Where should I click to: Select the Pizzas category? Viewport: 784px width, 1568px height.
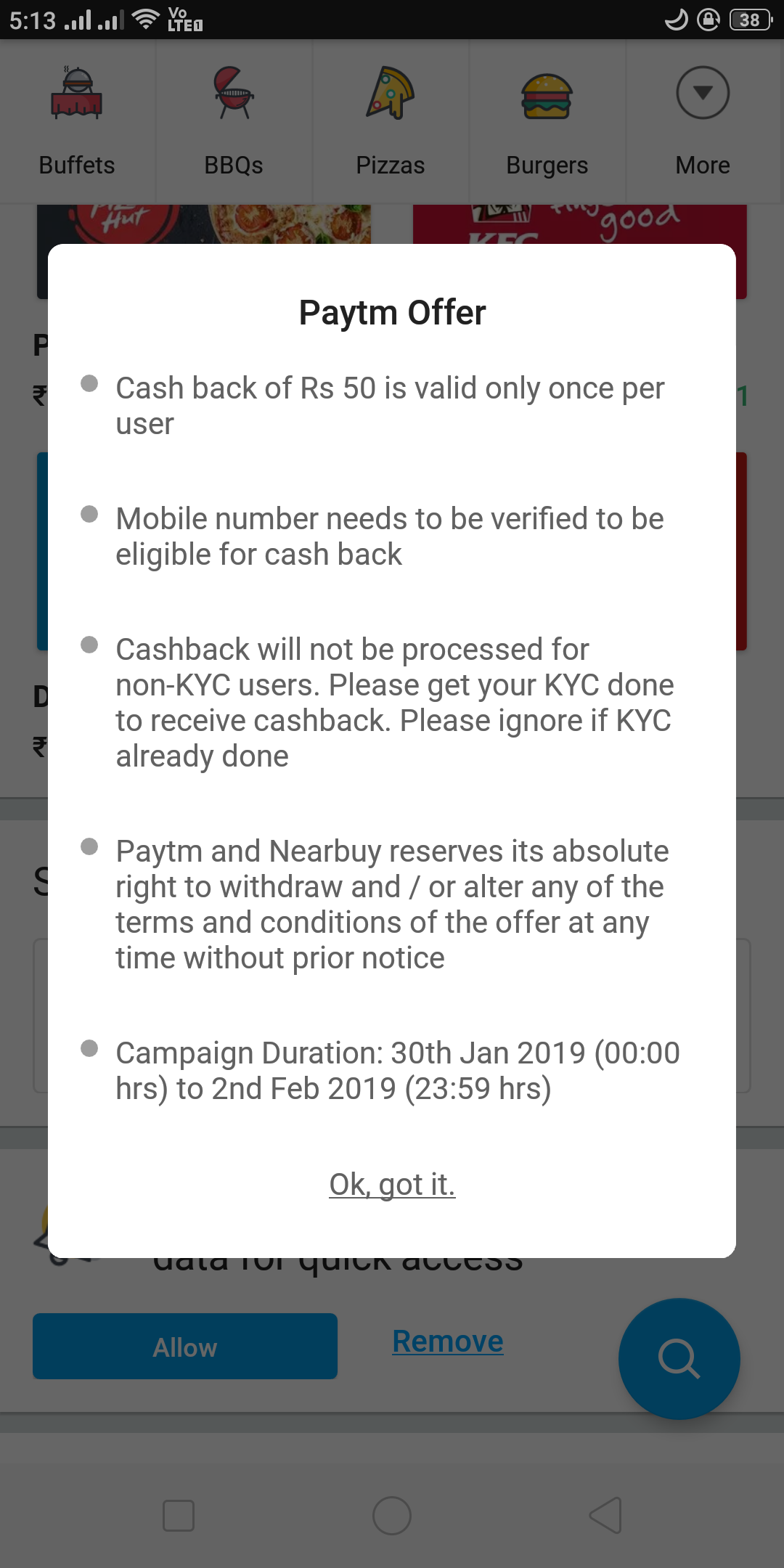coord(391,122)
